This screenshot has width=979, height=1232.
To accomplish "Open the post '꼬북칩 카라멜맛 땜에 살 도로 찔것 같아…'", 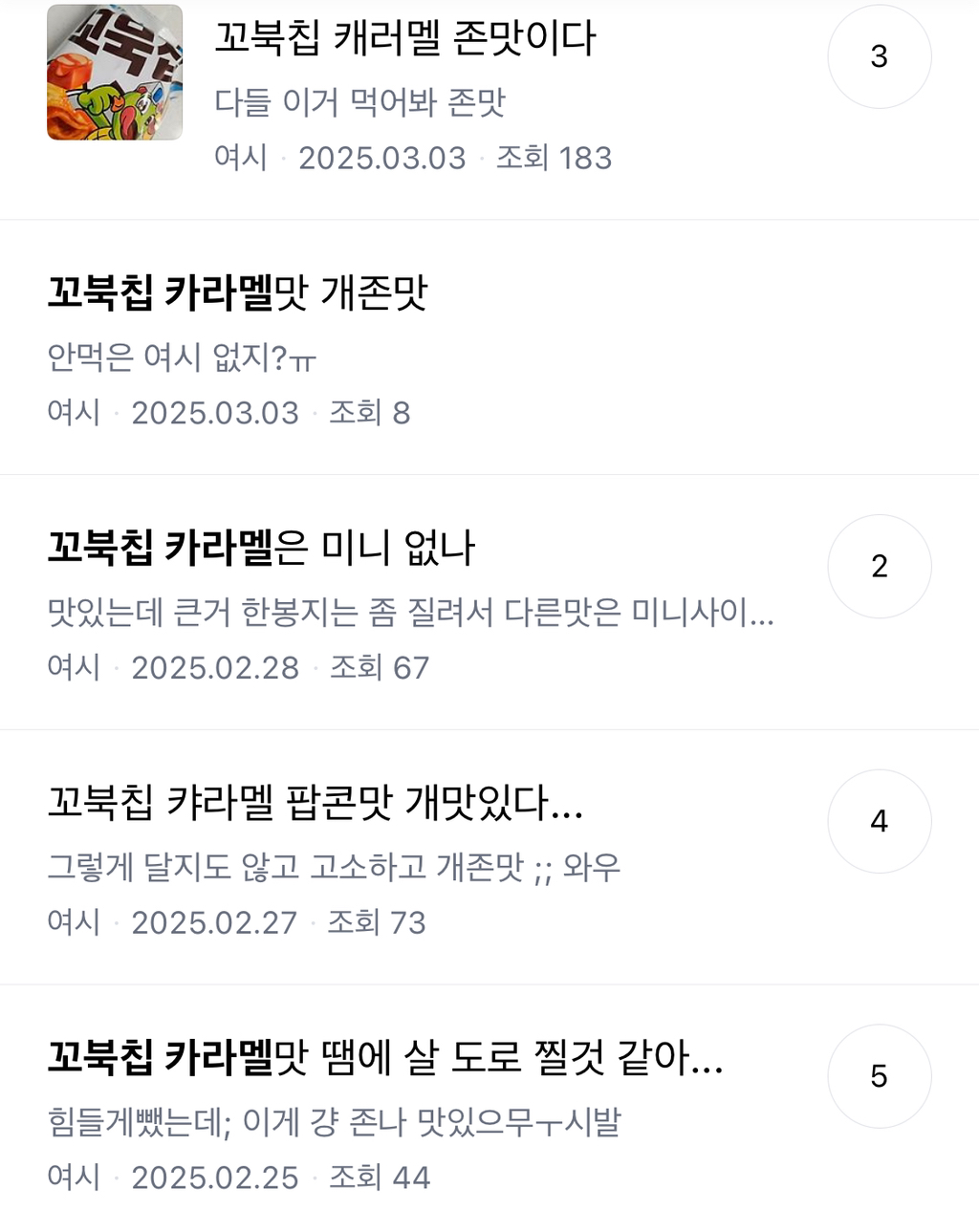I will click(x=385, y=1058).
